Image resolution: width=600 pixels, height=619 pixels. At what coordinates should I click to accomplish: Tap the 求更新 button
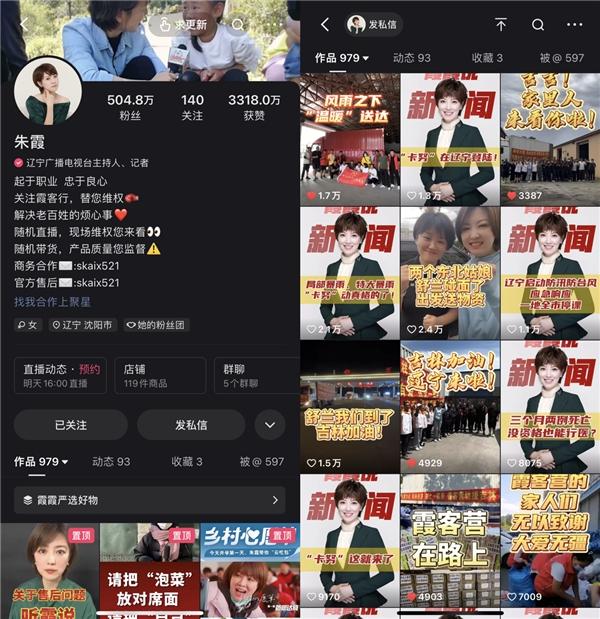tap(183, 24)
